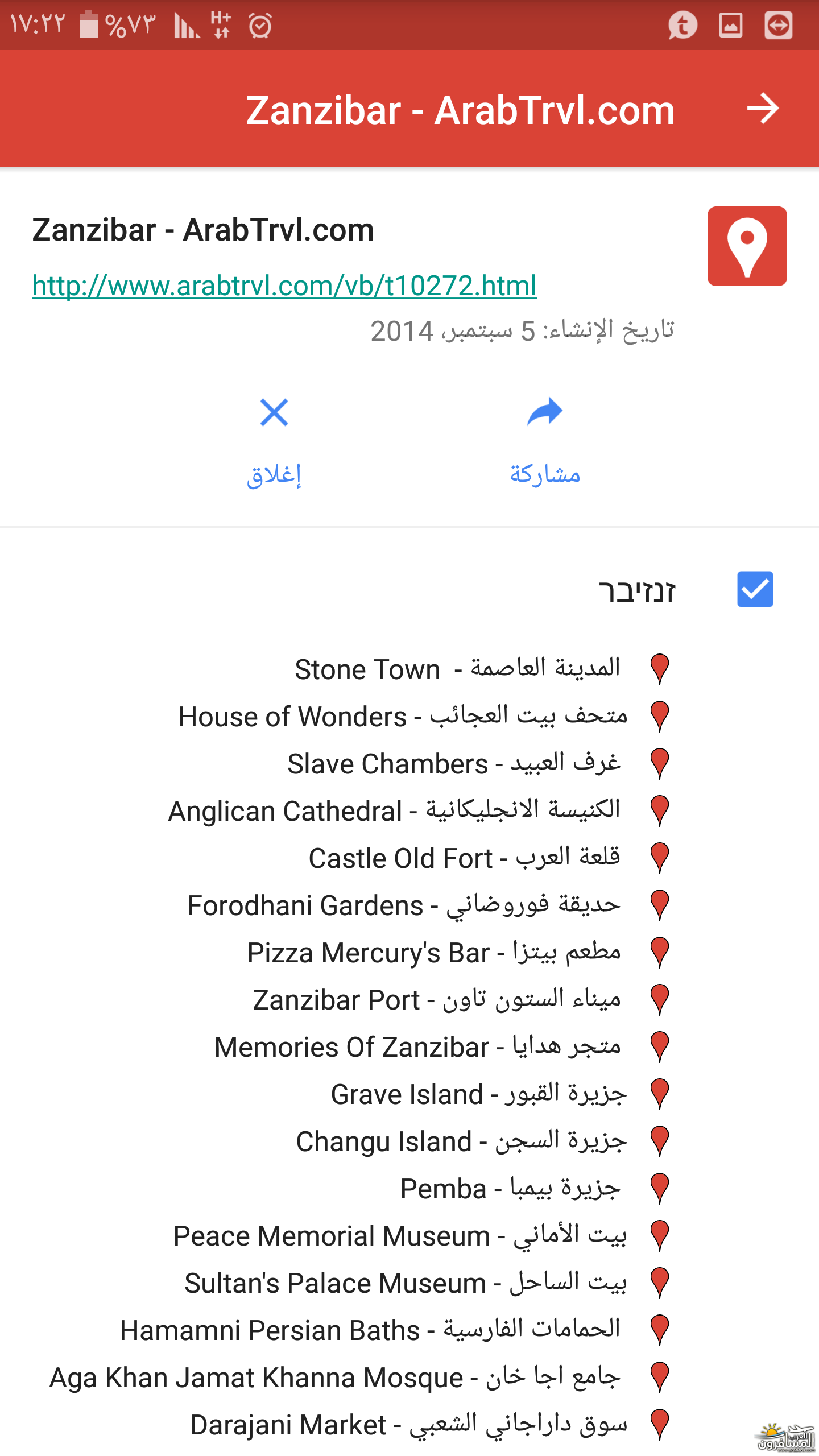Tap the red map pin button
819x1456 pixels.
pyautogui.click(x=747, y=246)
